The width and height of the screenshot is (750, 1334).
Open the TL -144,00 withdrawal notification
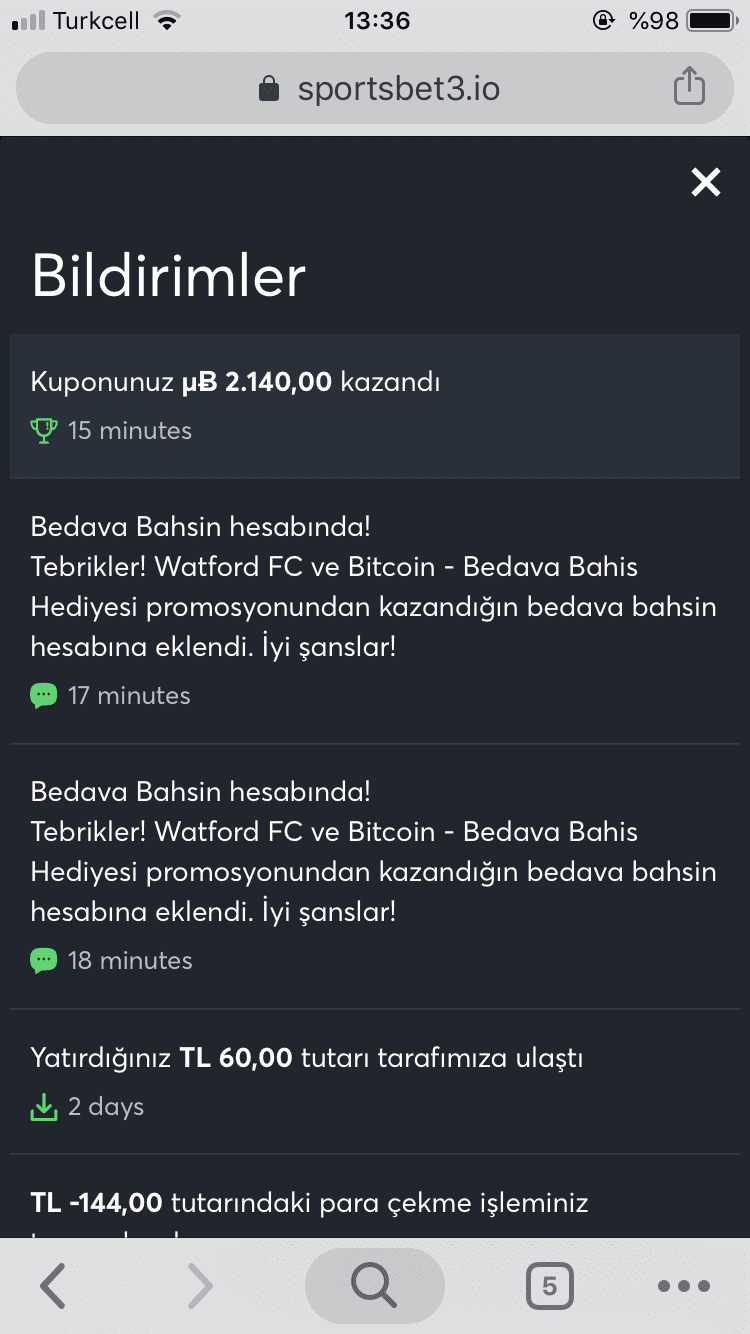click(375, 1196)
